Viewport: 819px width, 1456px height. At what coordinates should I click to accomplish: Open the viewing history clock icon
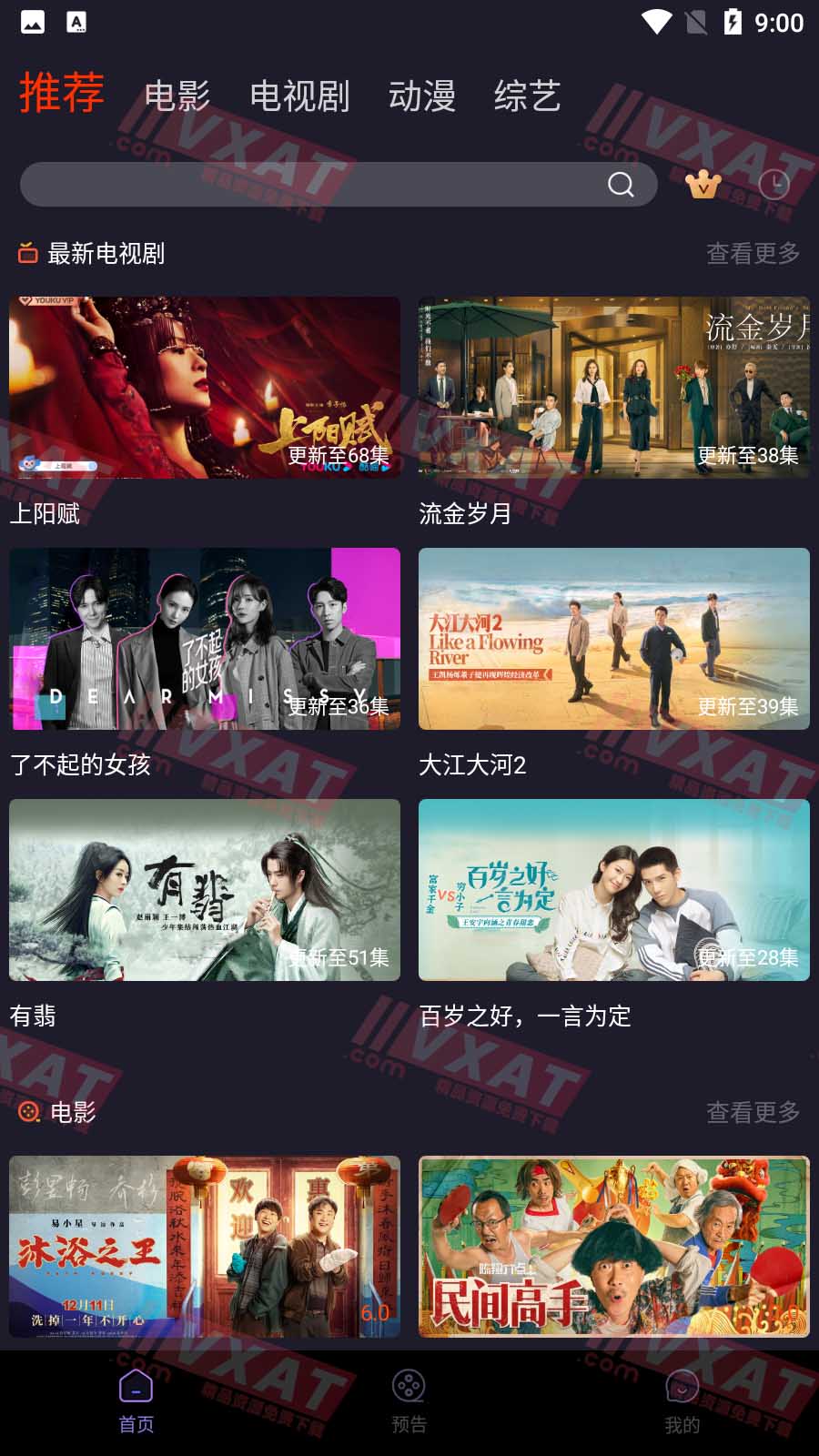[775, 186]
